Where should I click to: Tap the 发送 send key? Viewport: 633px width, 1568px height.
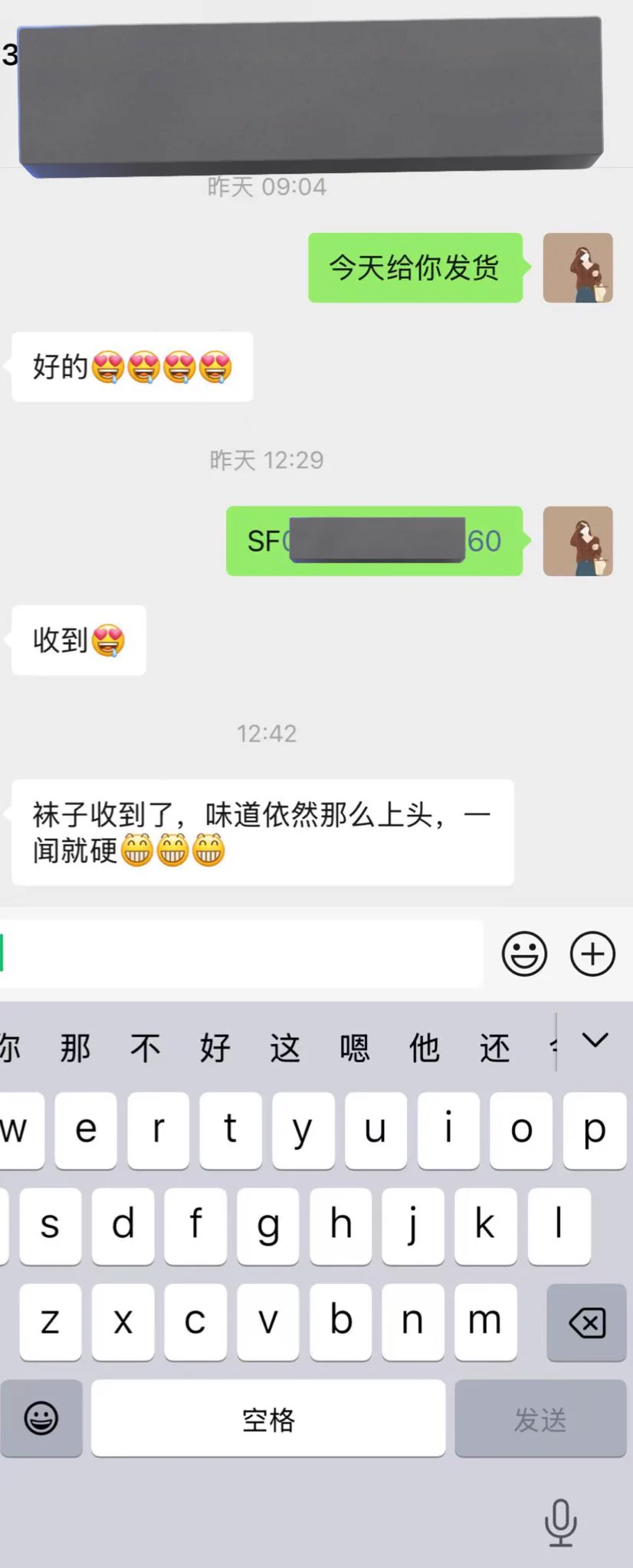tap(540, 1419)
